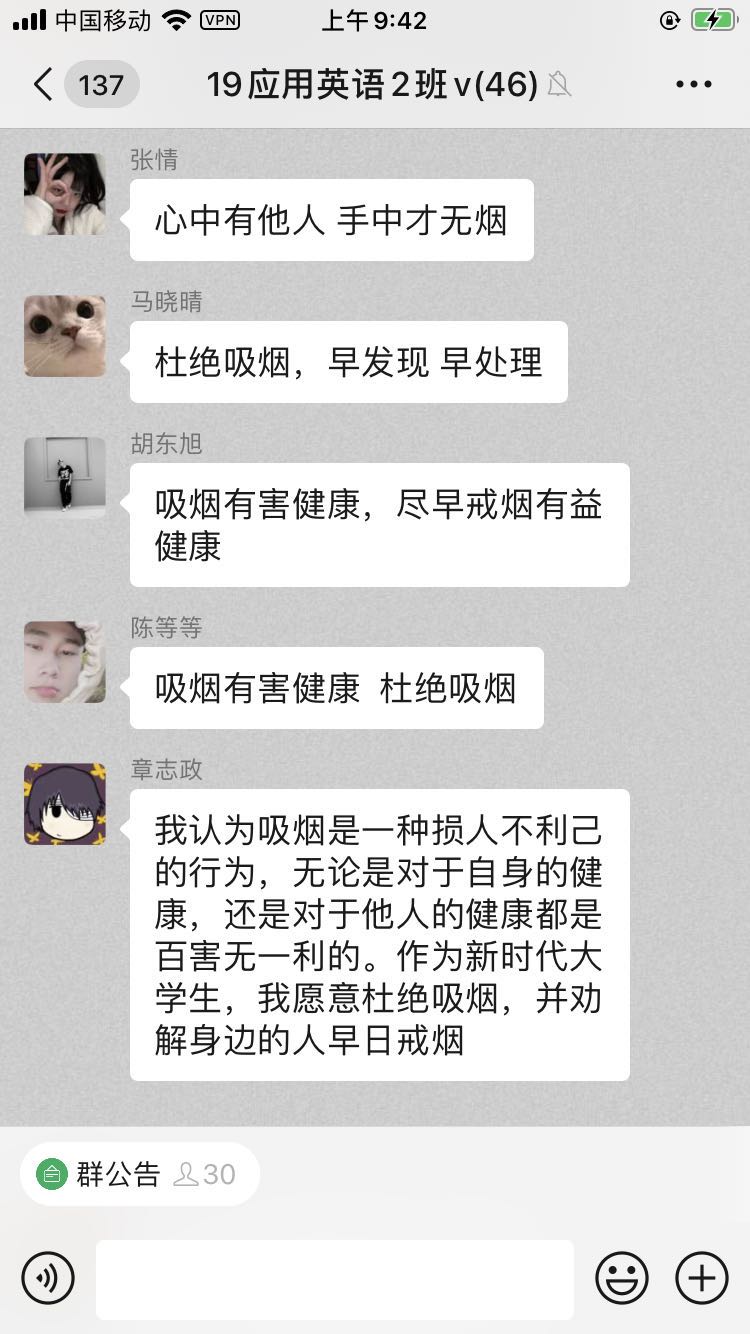Open 陈等等's profile from avatar
Image resolution: width=750 pixels, height=1334 pixels.
click(65, 662)
